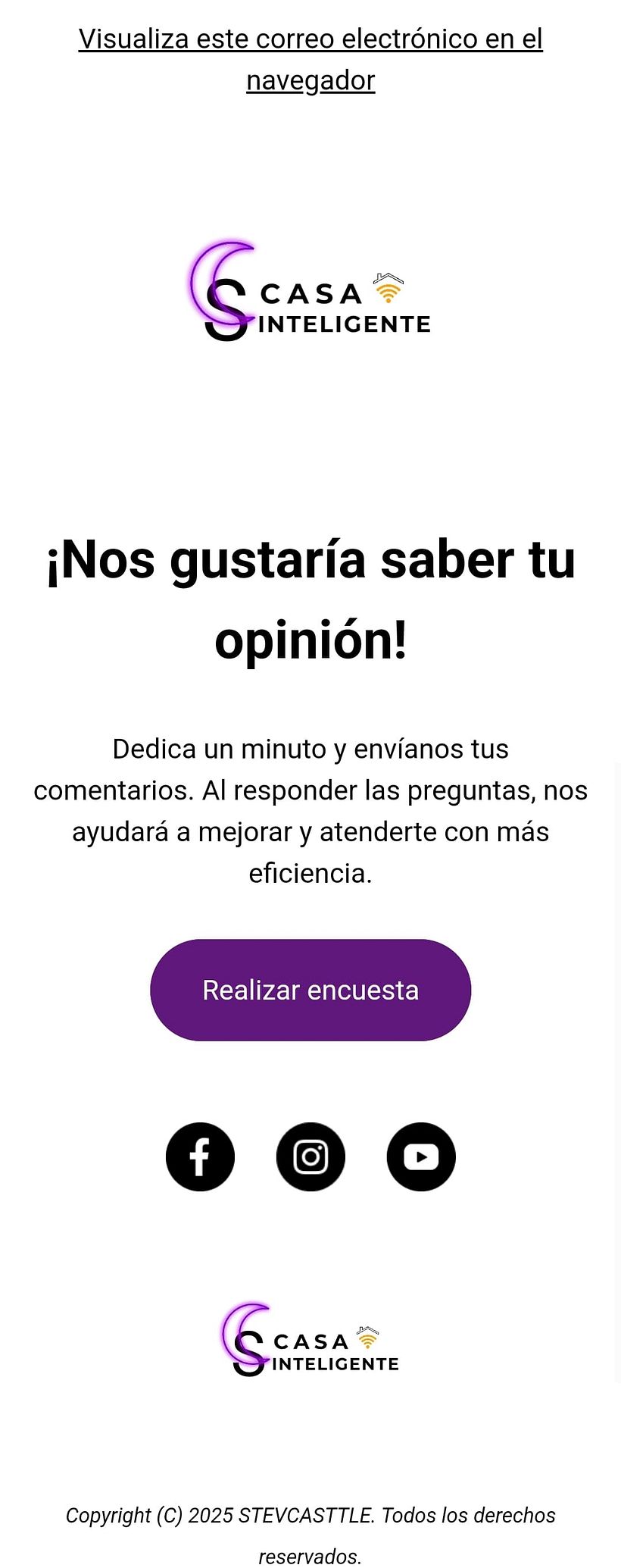The image size is (621, 1568).
Task: Select the play symbol inside the YouTube icon
Action: 423,1156
